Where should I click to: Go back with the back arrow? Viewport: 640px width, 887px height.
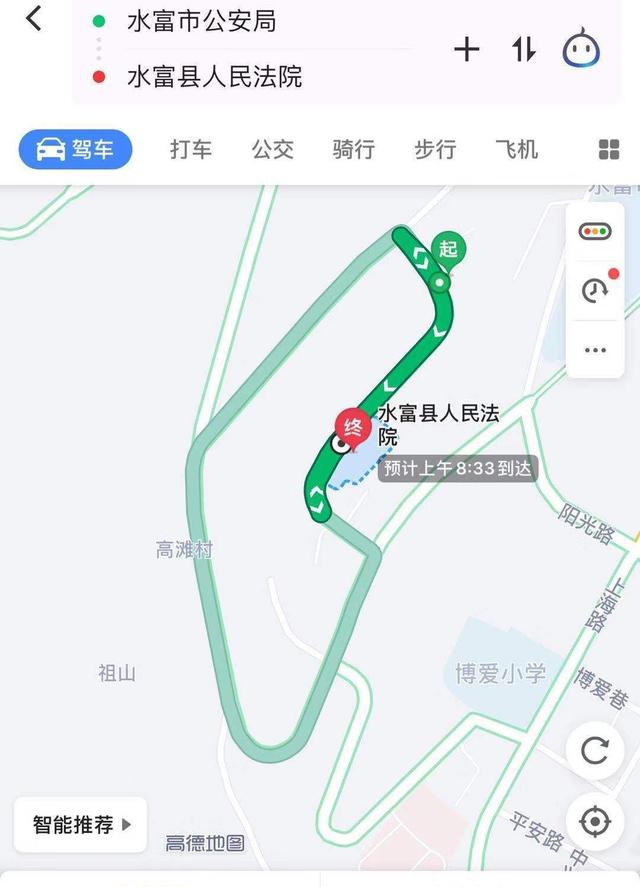pos(34,18)
